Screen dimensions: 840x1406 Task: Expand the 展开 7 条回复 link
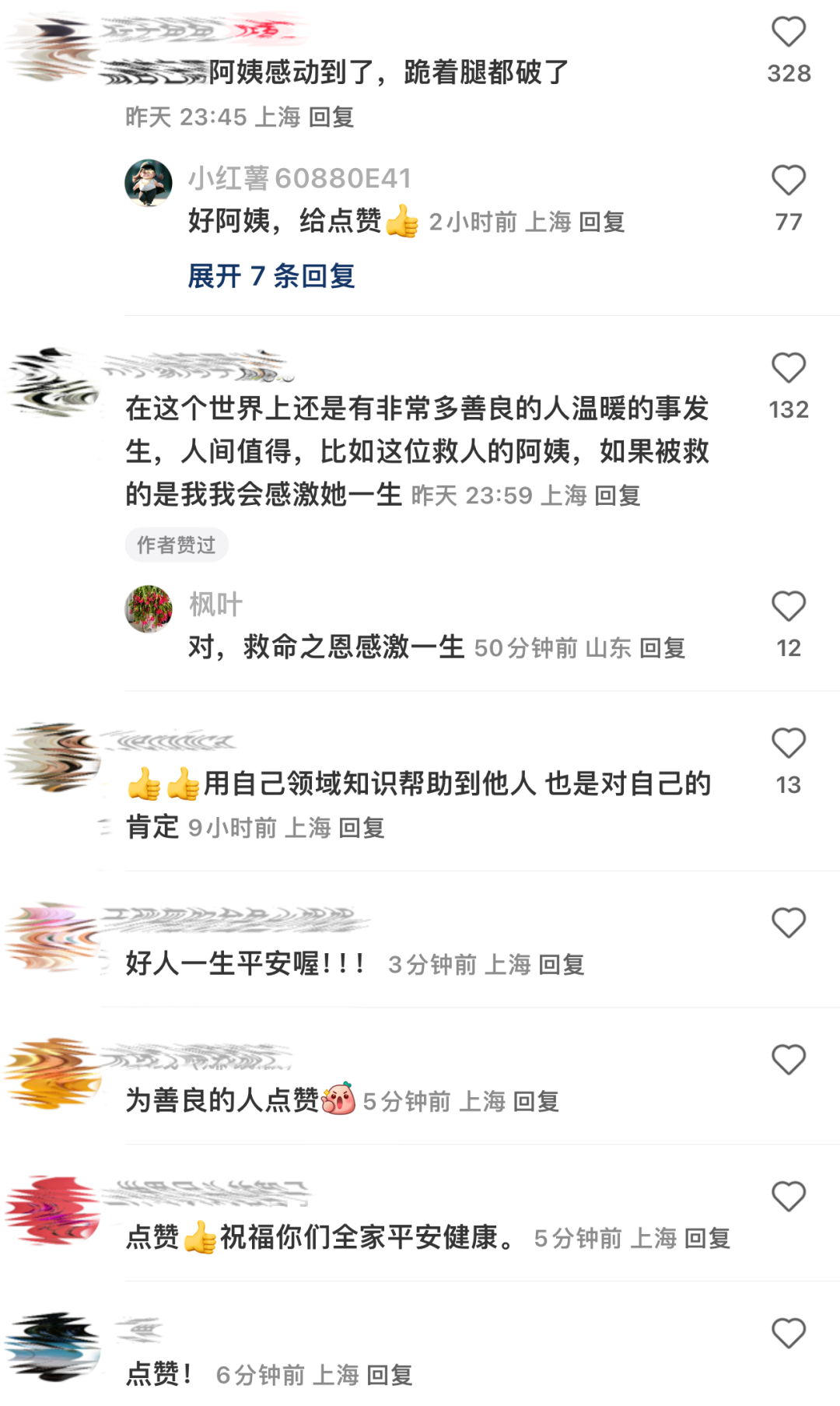(271, 275)
